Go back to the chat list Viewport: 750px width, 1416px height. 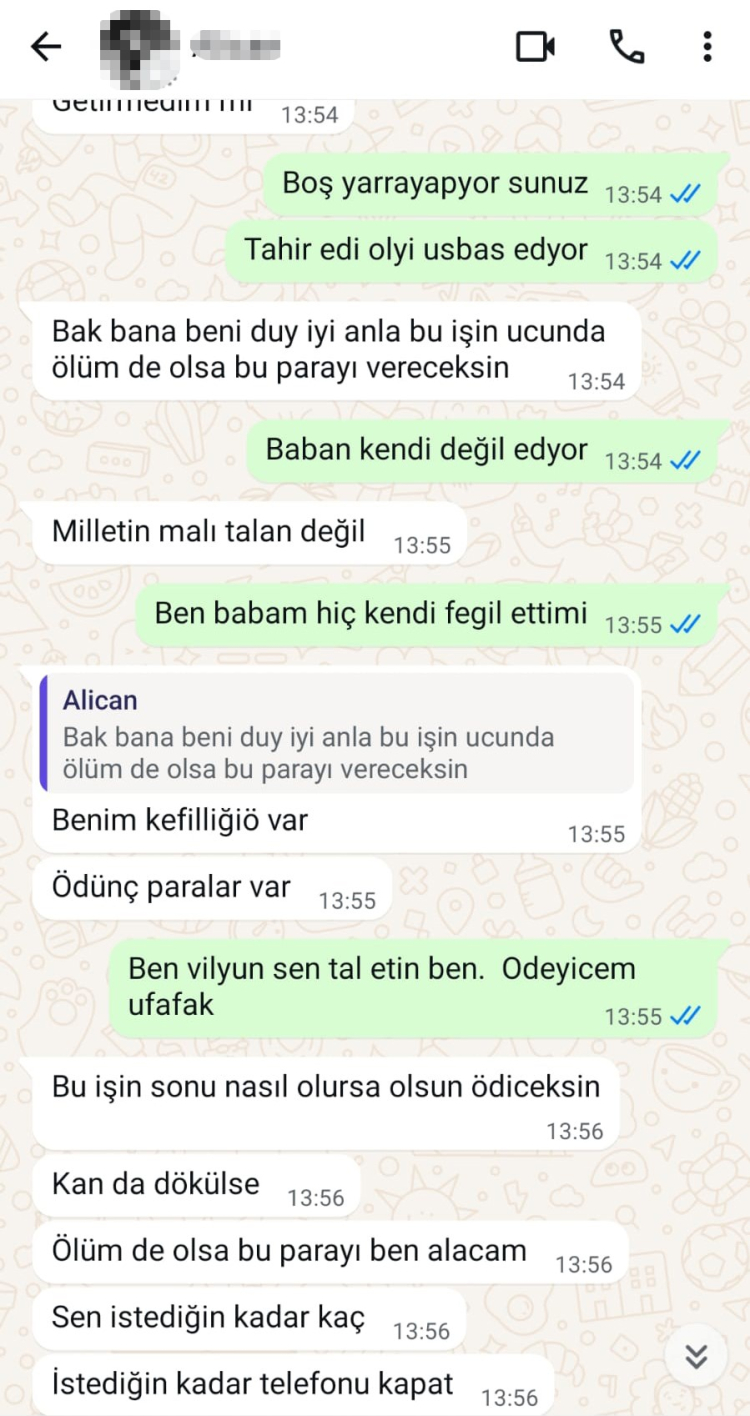pyautogui.click(x=46, y=47)
